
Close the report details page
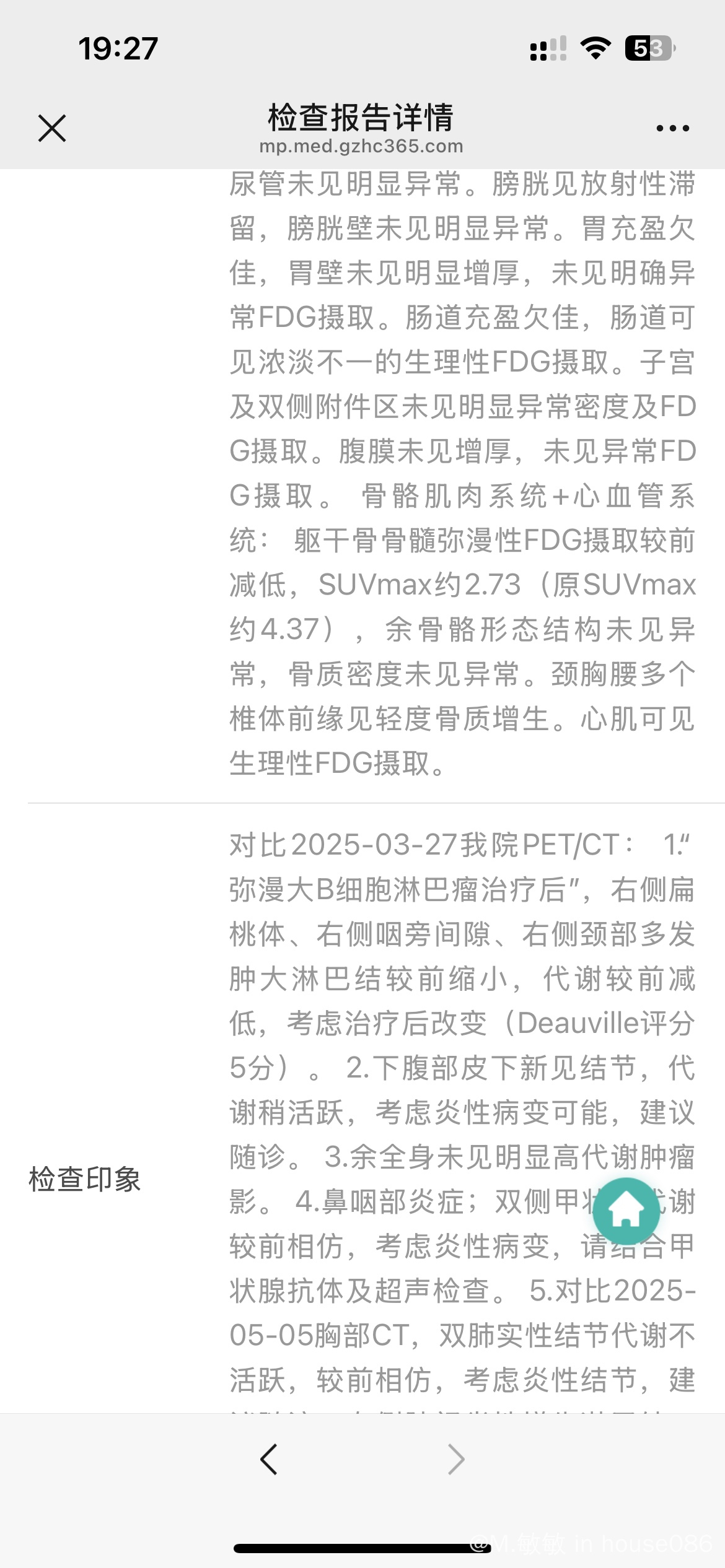click(x=52, y=128)
